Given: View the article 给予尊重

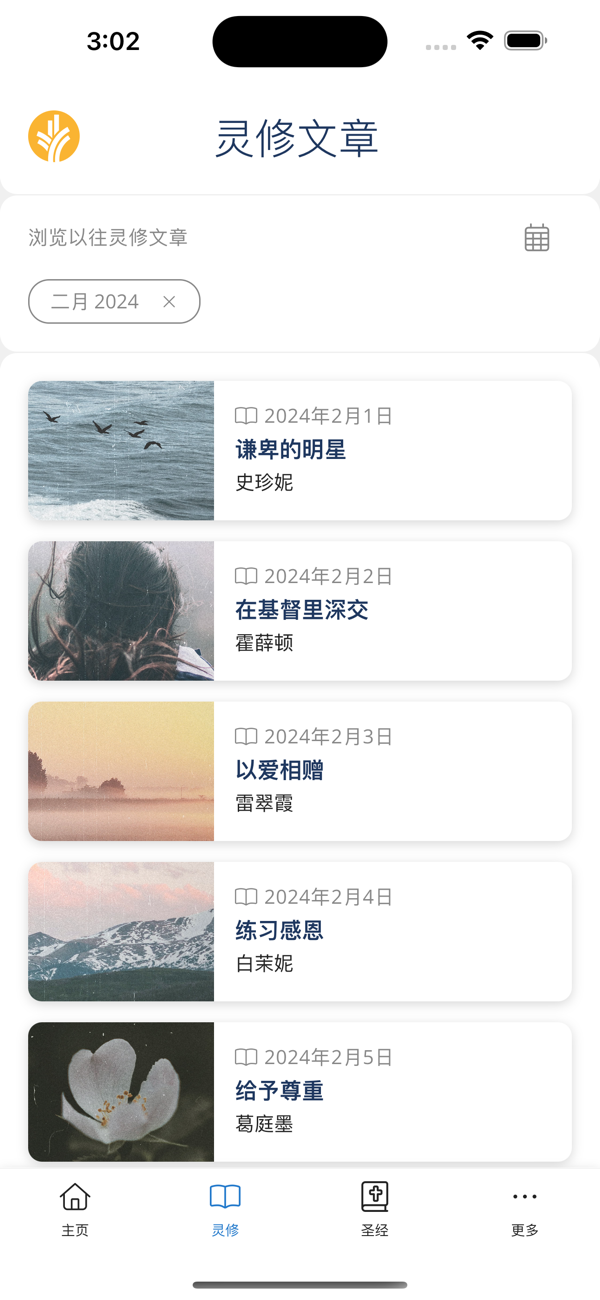Looking at the screenshot, I should (x=300, y=1092).
